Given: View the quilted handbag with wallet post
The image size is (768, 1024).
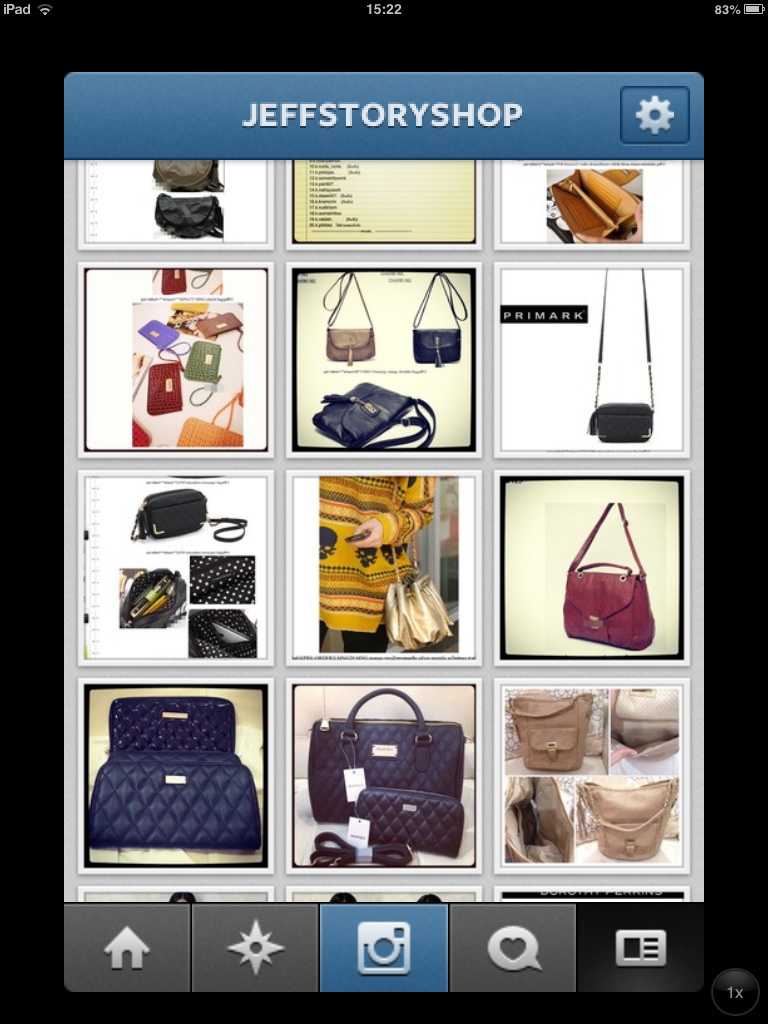Looking at the screenshot, I should [x=384, y=775].
